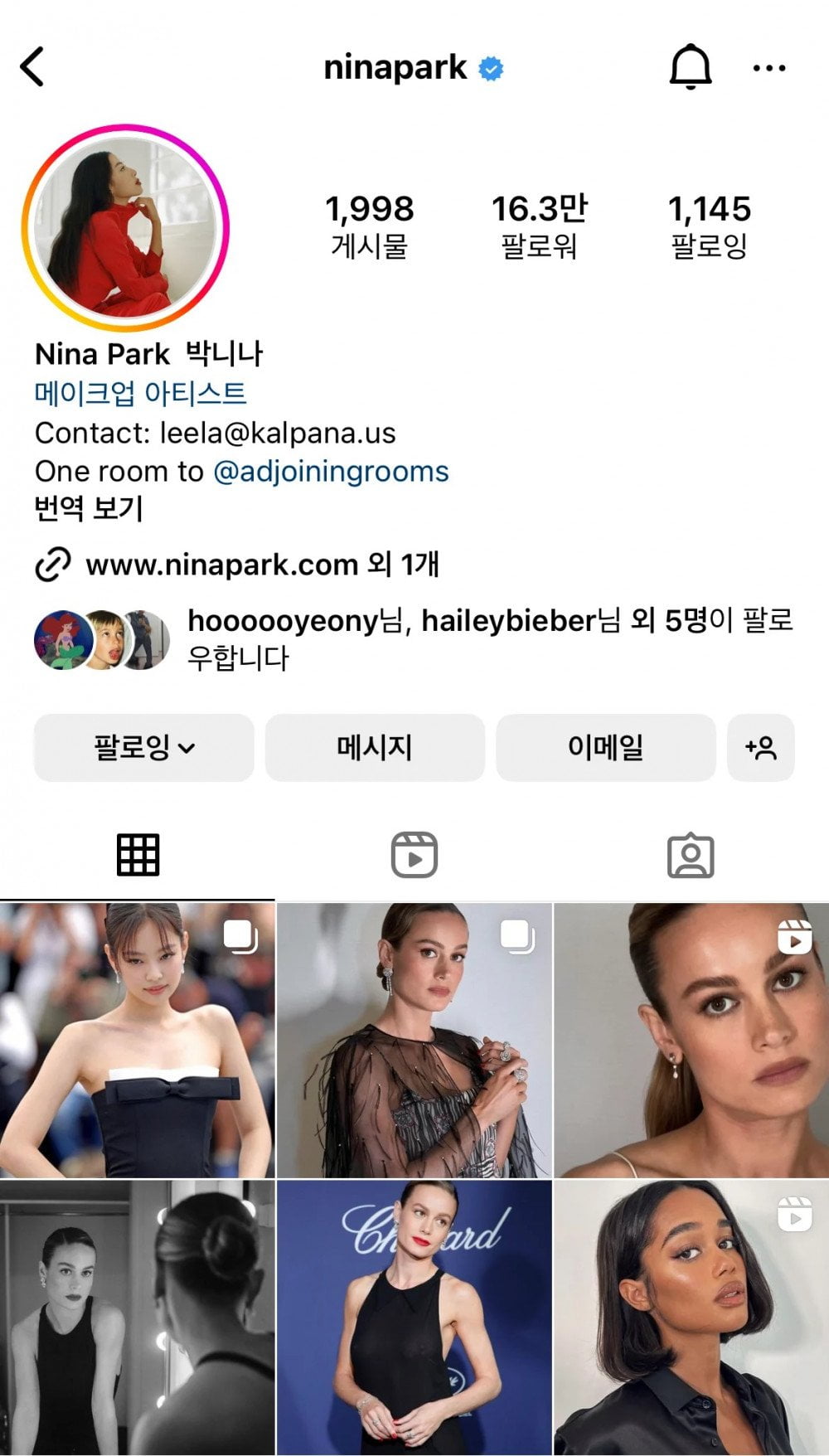Image resolution: width=829 pixels, height=1456 pixels.
Task: Tap 번역 보기 to translate bio
Action: [x=90, y=508]
